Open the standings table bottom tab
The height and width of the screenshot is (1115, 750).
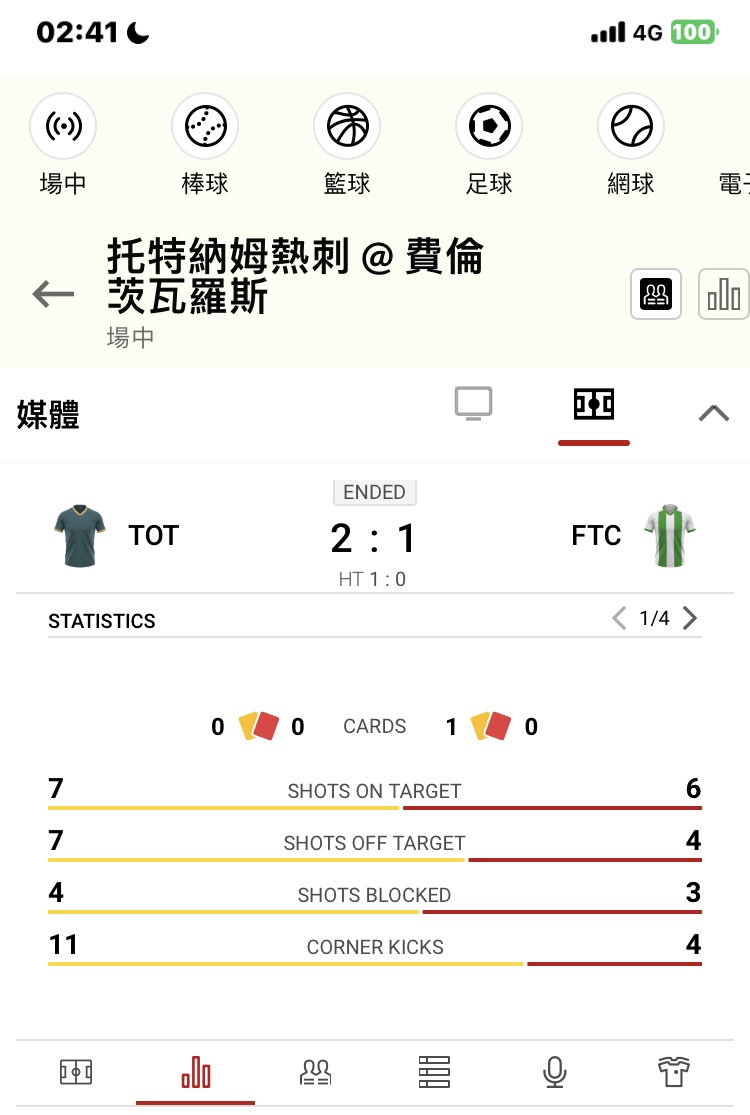coord(434,1073)
